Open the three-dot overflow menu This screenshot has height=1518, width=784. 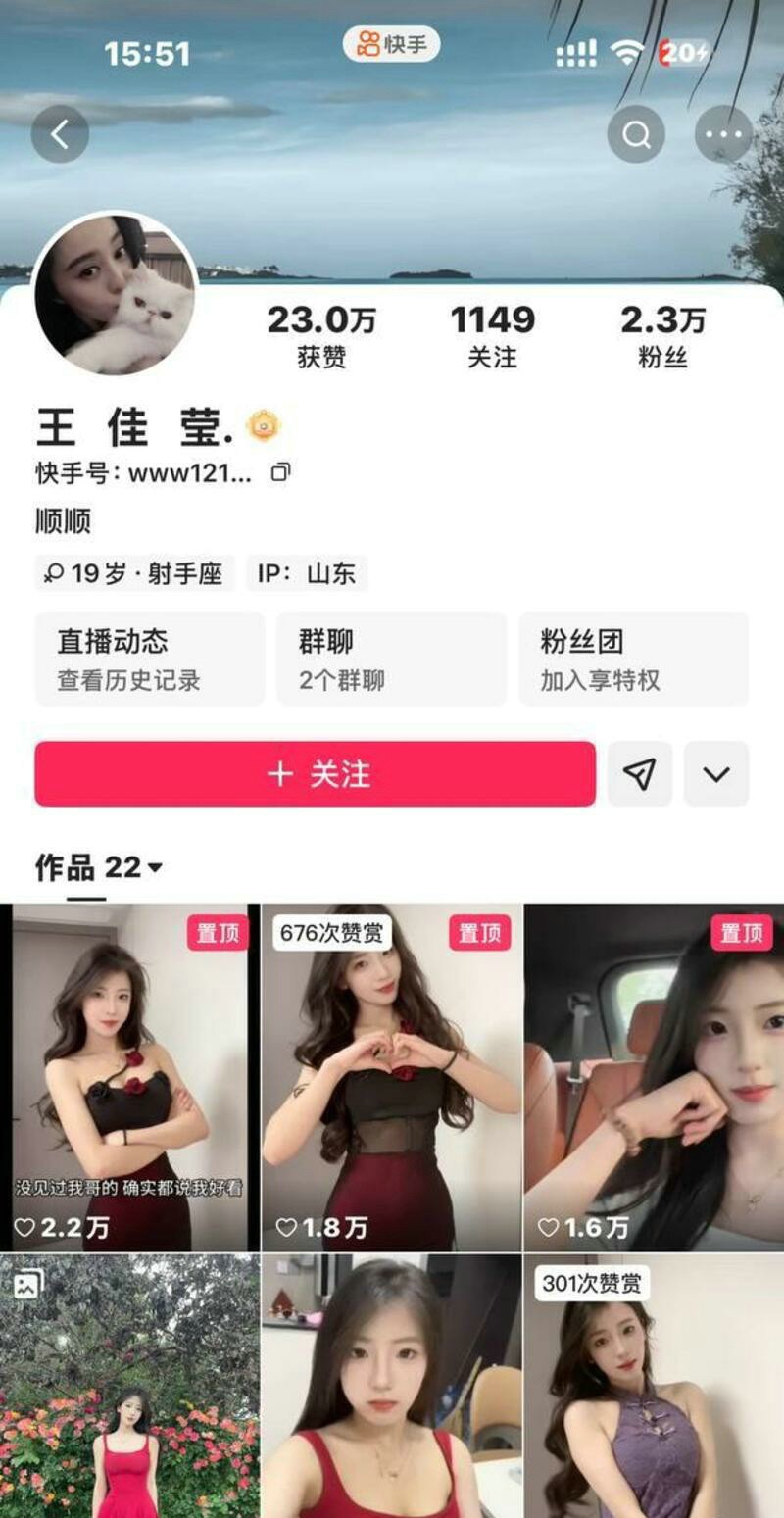point(723,134)
